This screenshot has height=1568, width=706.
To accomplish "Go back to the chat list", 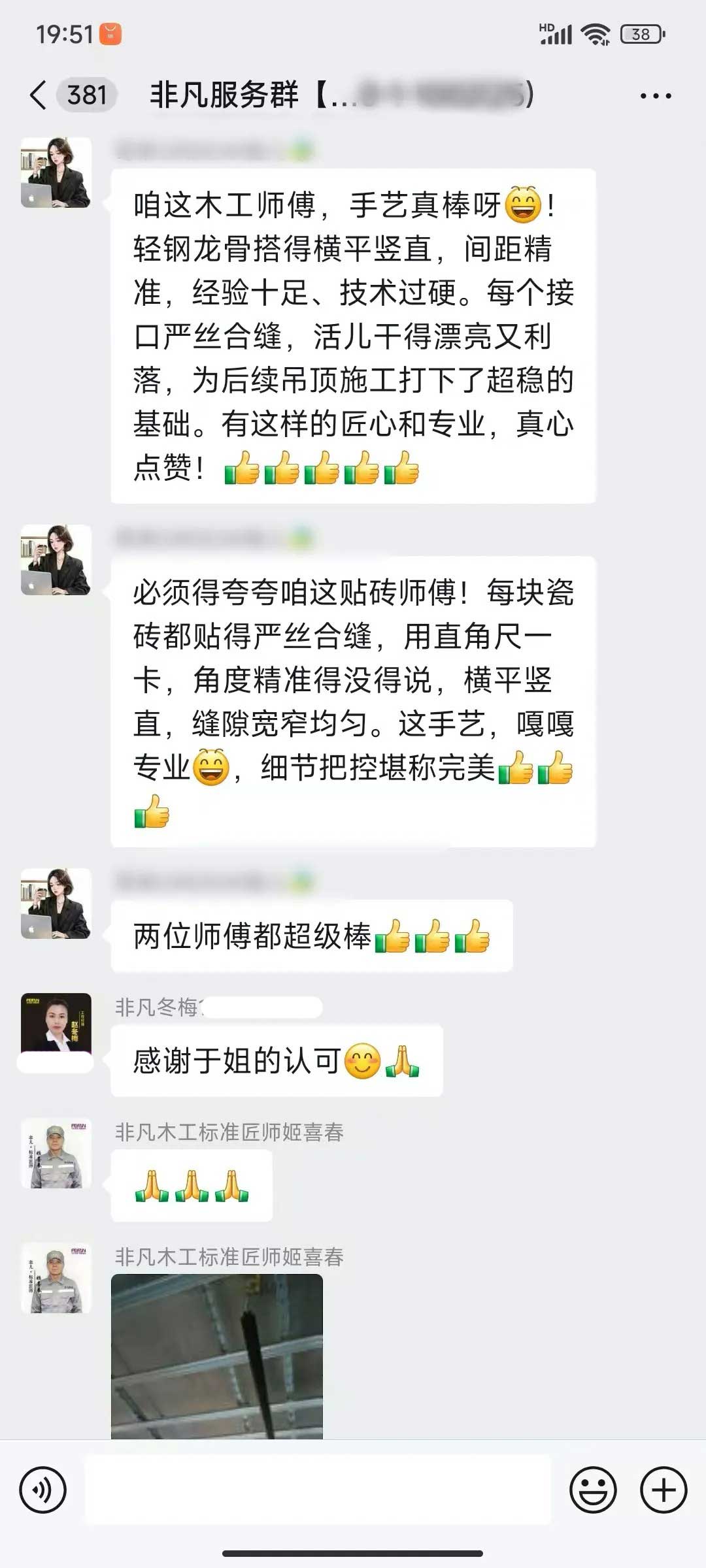I will click(x=38, y=95).
